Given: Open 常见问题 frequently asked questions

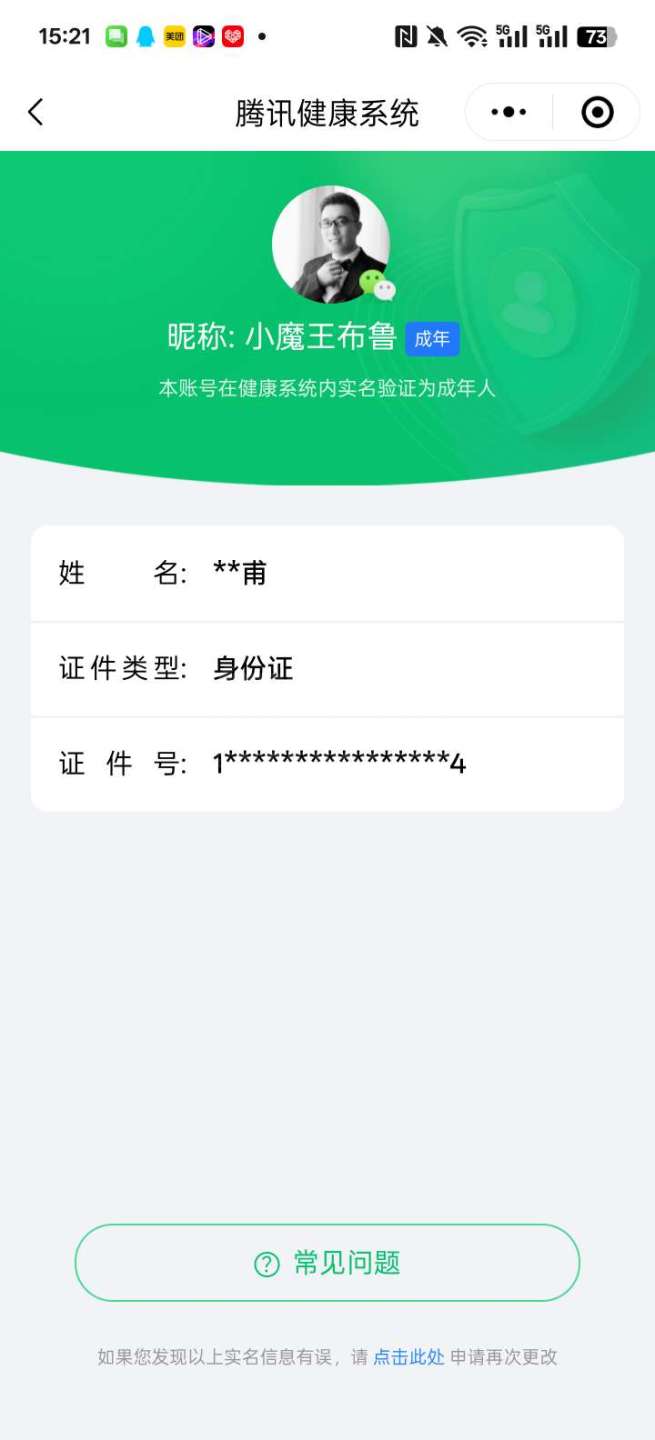Looking at the screenshot, I should pyautogui.click(x=327, y=1263).
